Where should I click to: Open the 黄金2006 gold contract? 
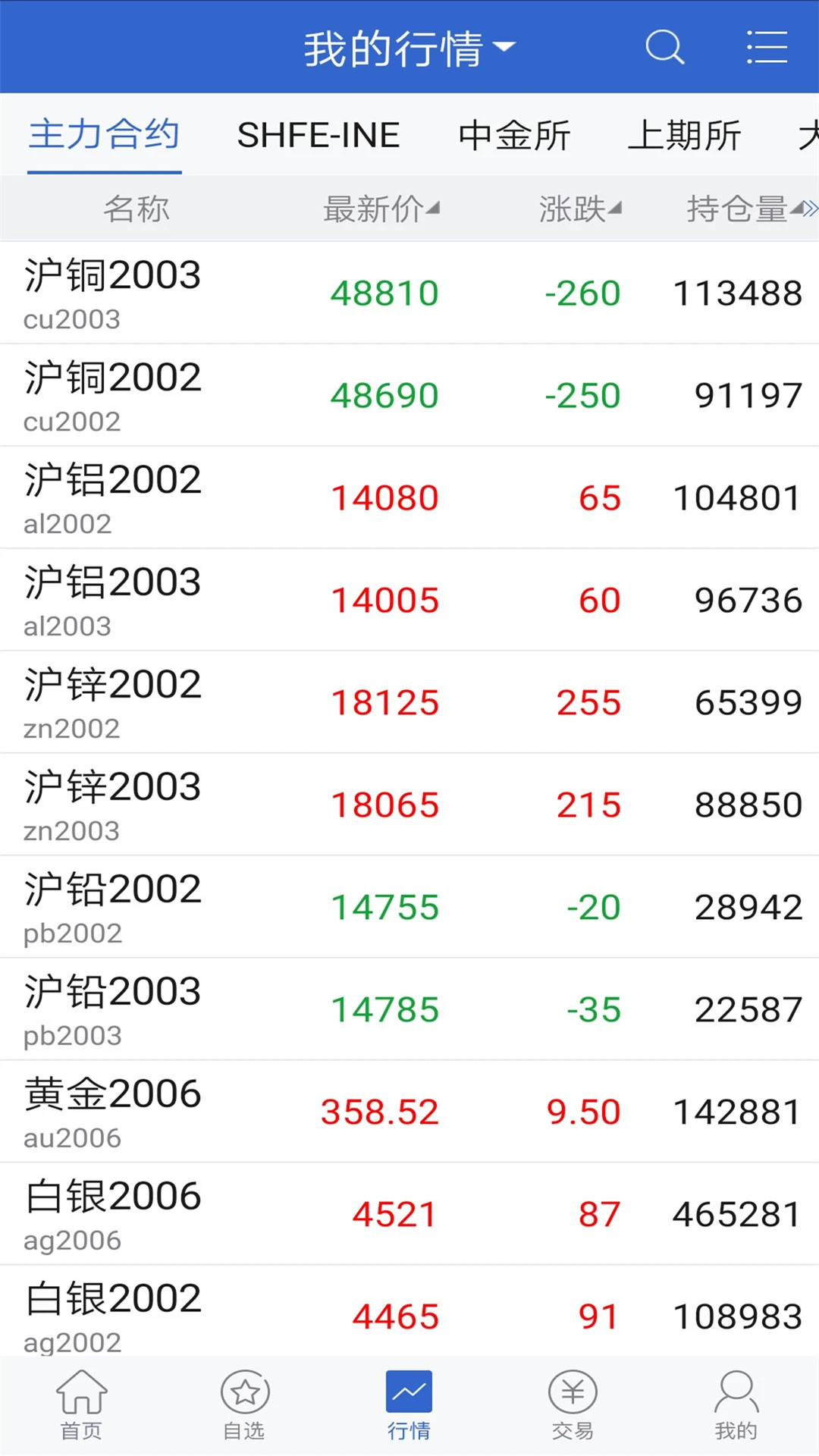coord(409,1111)
